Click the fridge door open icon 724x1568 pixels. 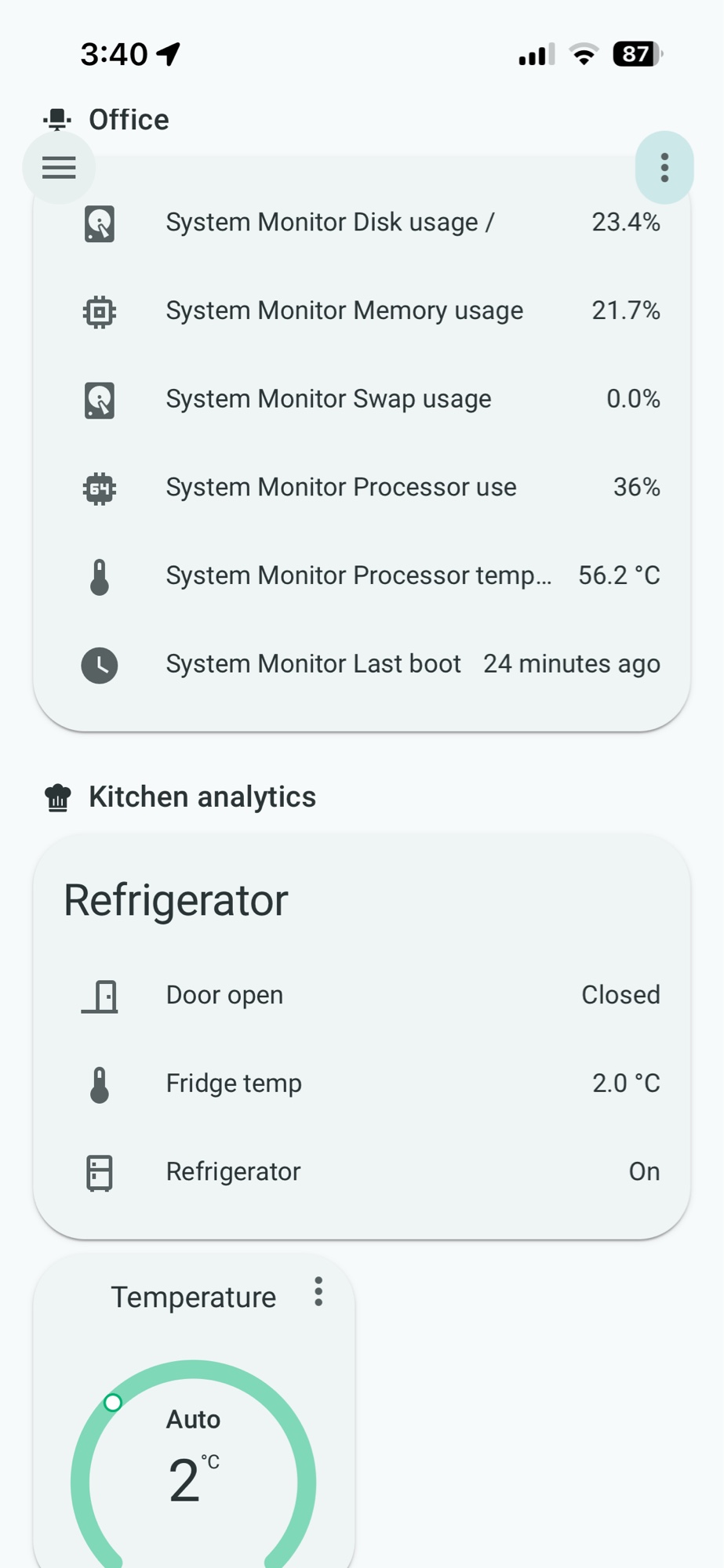tap(100, 994)
